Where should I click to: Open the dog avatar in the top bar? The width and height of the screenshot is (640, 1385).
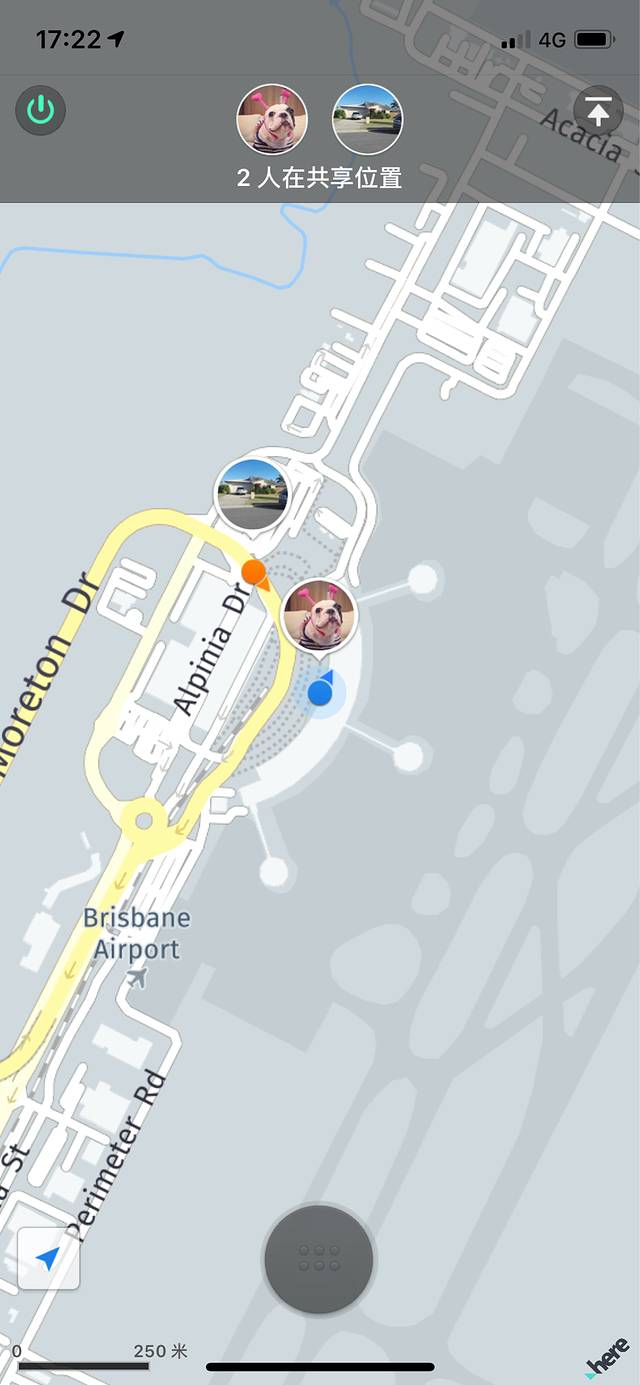coord(272,119)
